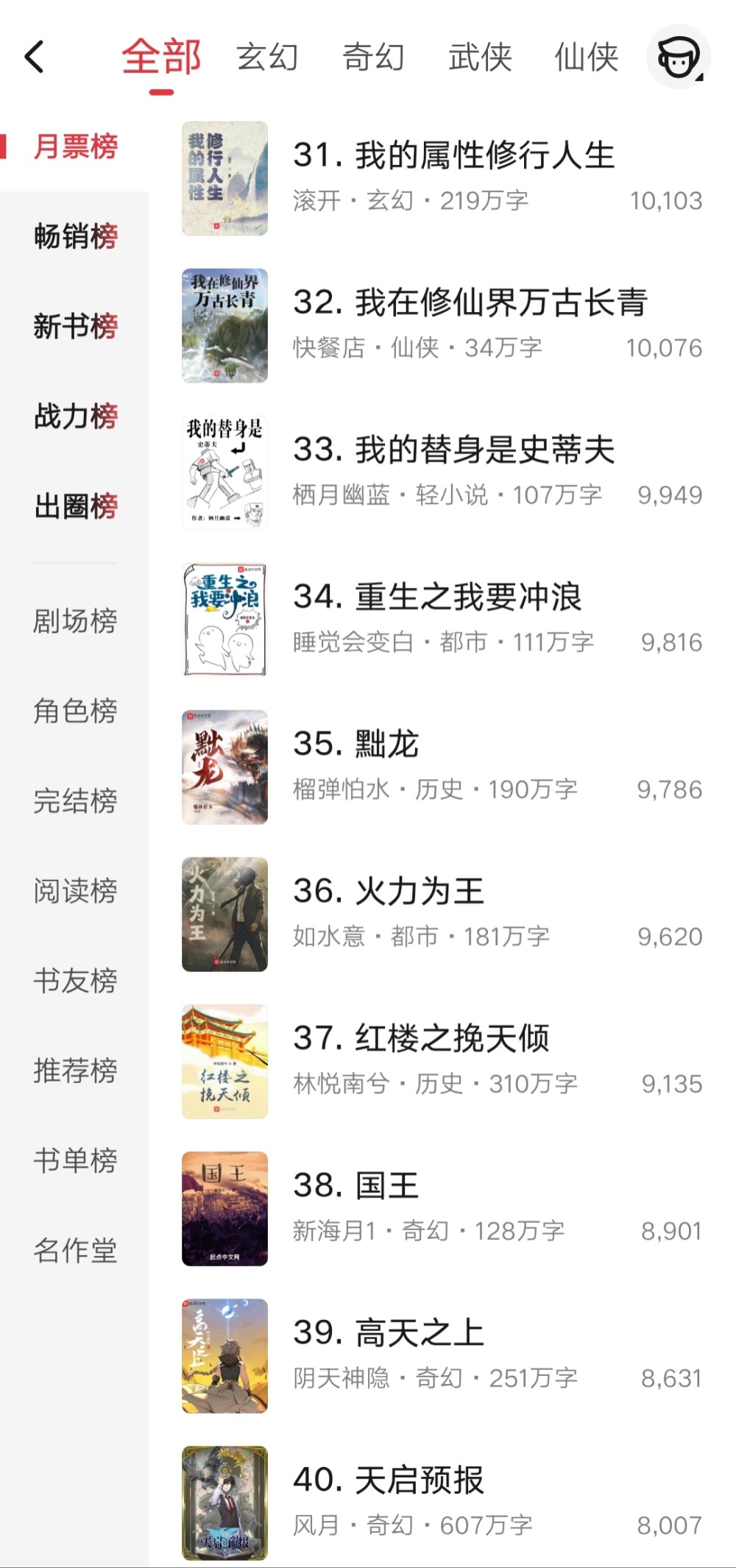Viewport: 736px width, 1568px height.
Task: Open the novel 黜龙
Action: tap(355, 745)
